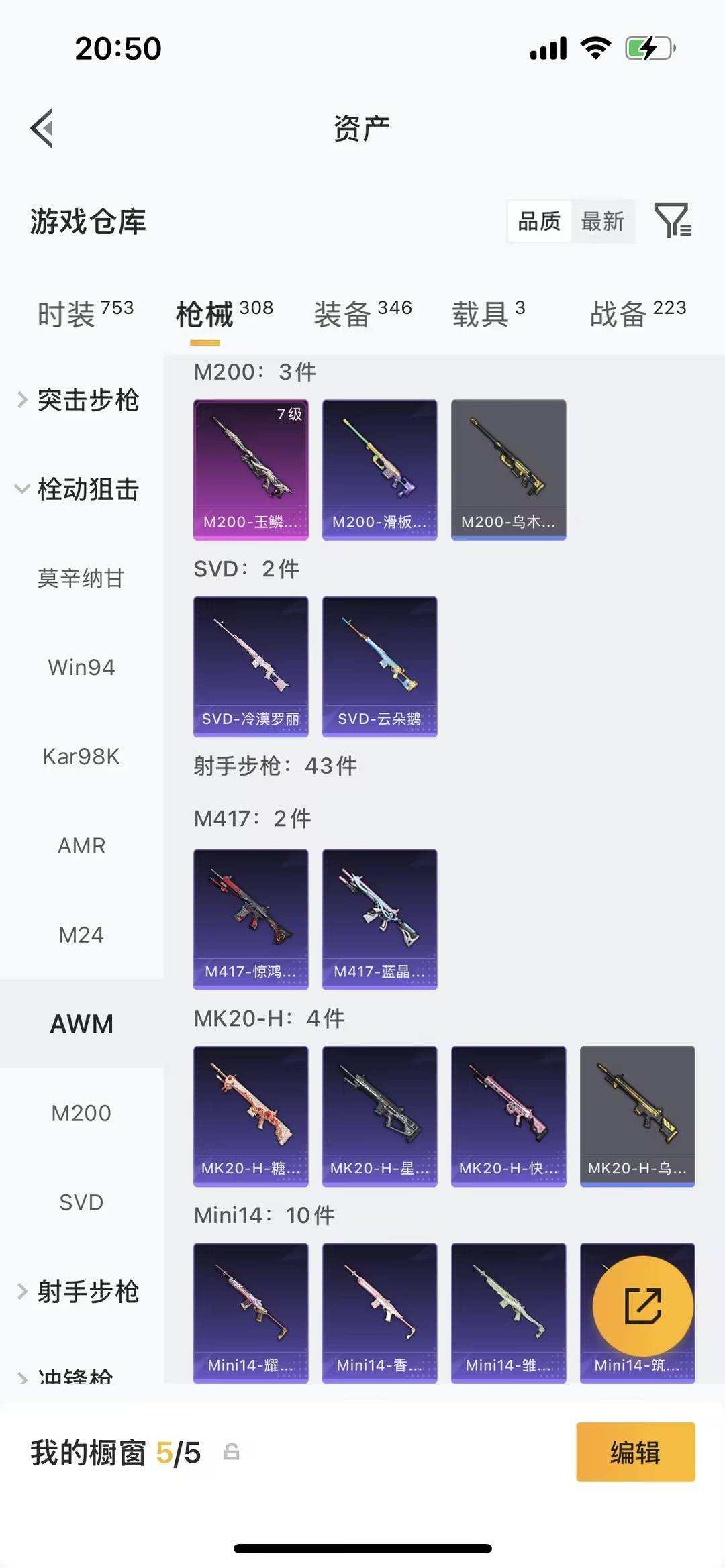Switch sorting to 品质
Viewport: 725px width, 1568px height.
(x=538, y=221)
